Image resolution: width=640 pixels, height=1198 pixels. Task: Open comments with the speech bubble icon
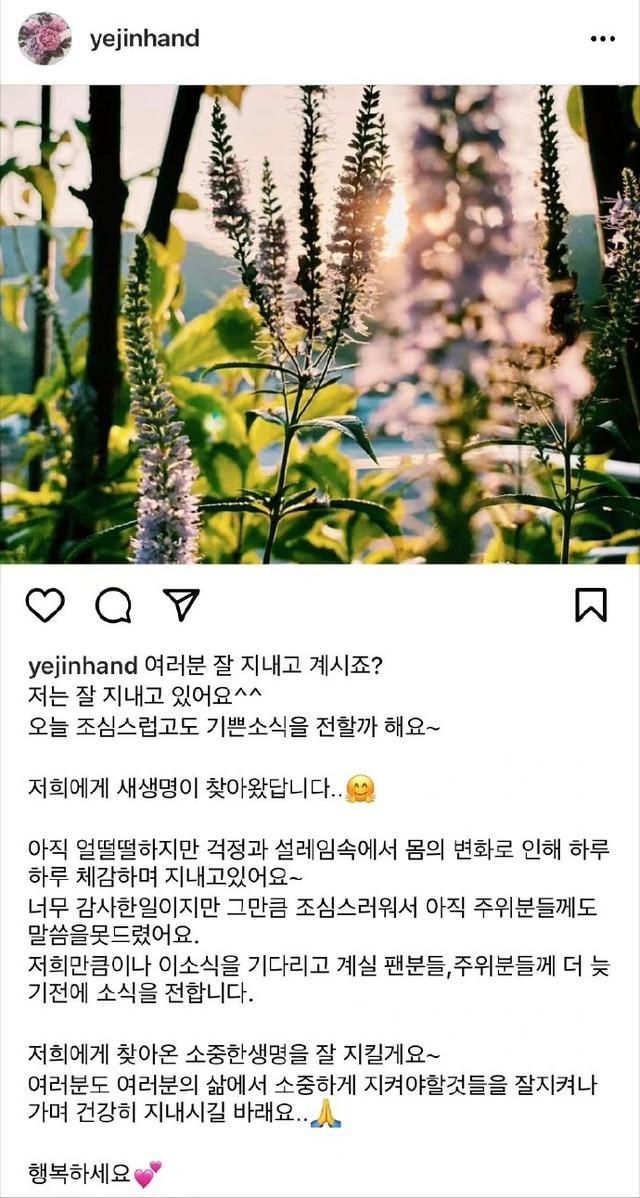(113, 605)
